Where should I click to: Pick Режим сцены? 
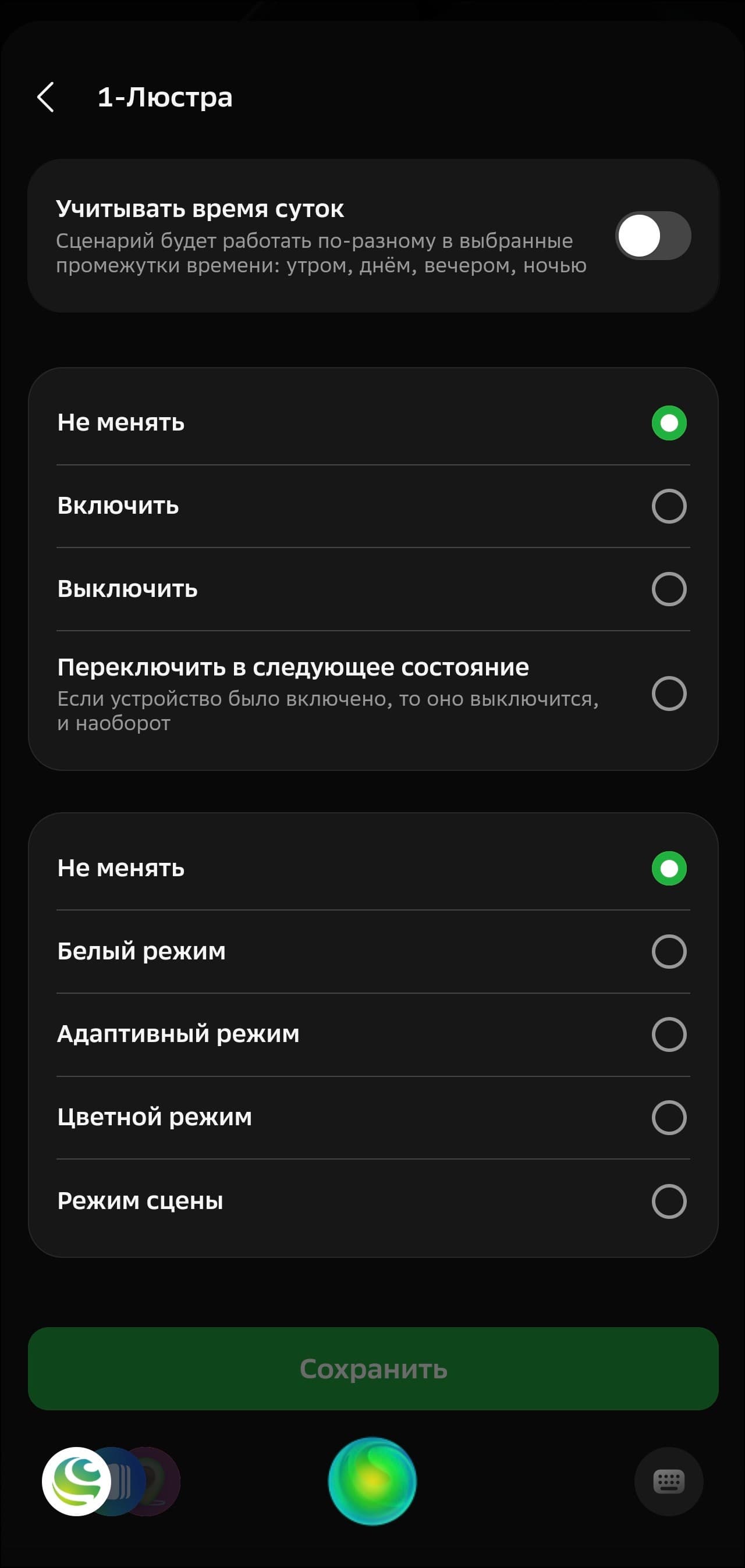[668, 1201]
